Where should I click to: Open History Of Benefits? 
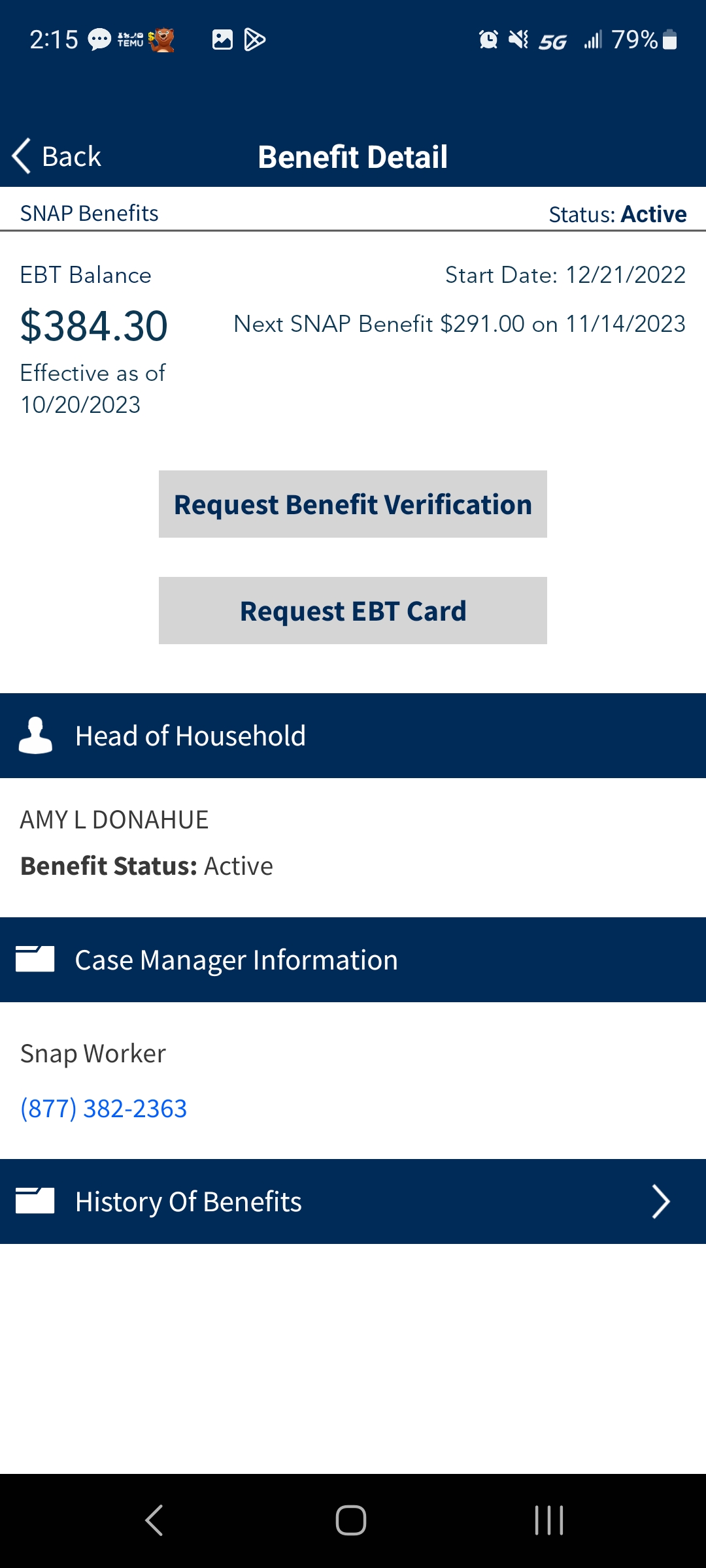click(353, 1201)
